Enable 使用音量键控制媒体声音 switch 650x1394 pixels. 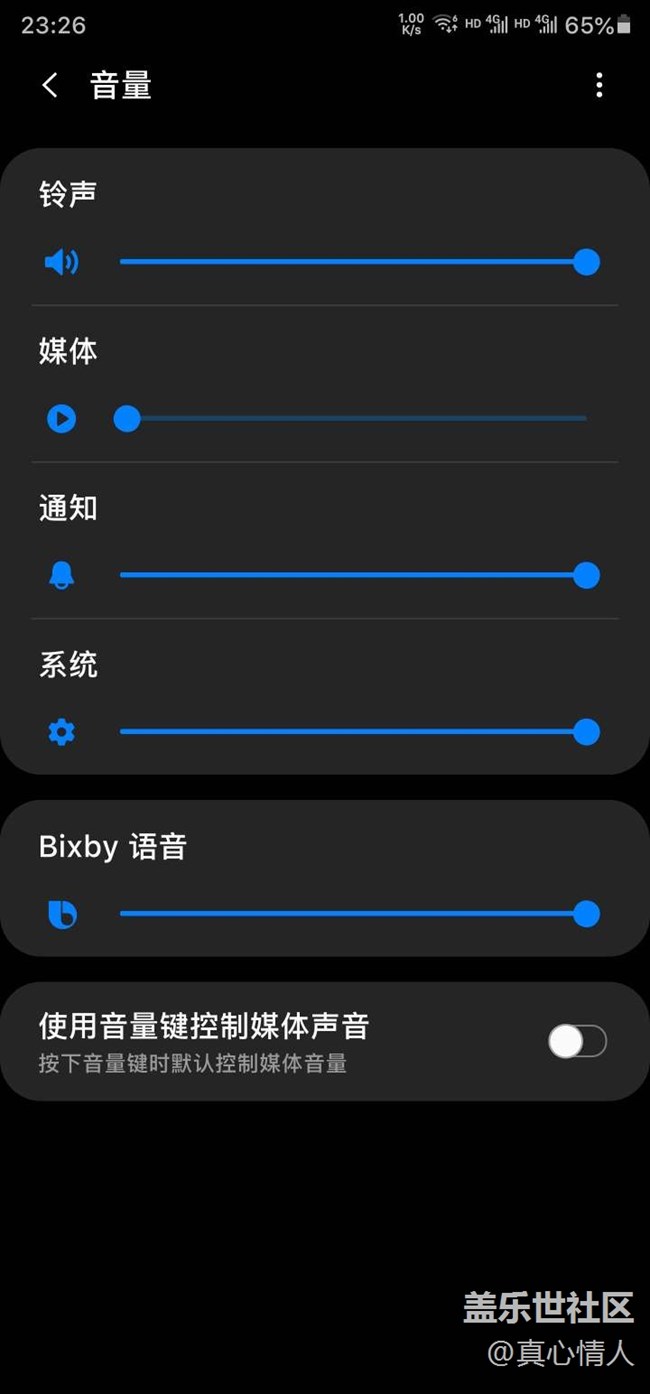[x=577, y=1042]
